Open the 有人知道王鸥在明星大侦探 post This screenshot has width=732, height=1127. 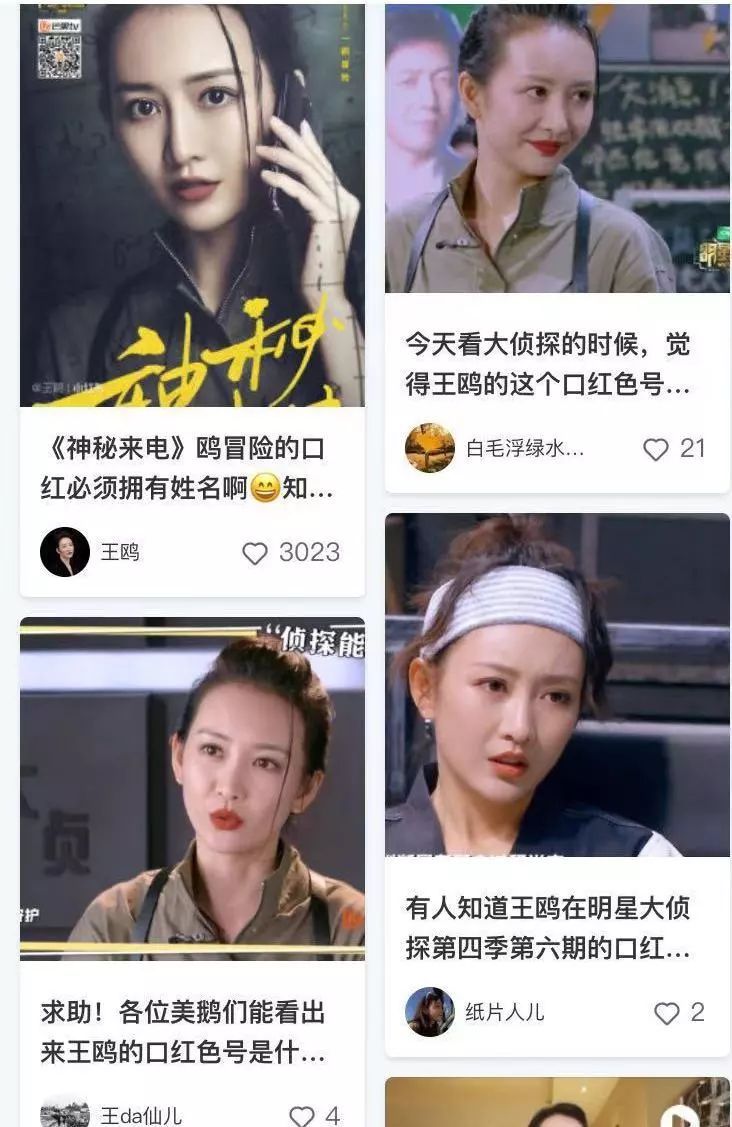click(555, 930)
